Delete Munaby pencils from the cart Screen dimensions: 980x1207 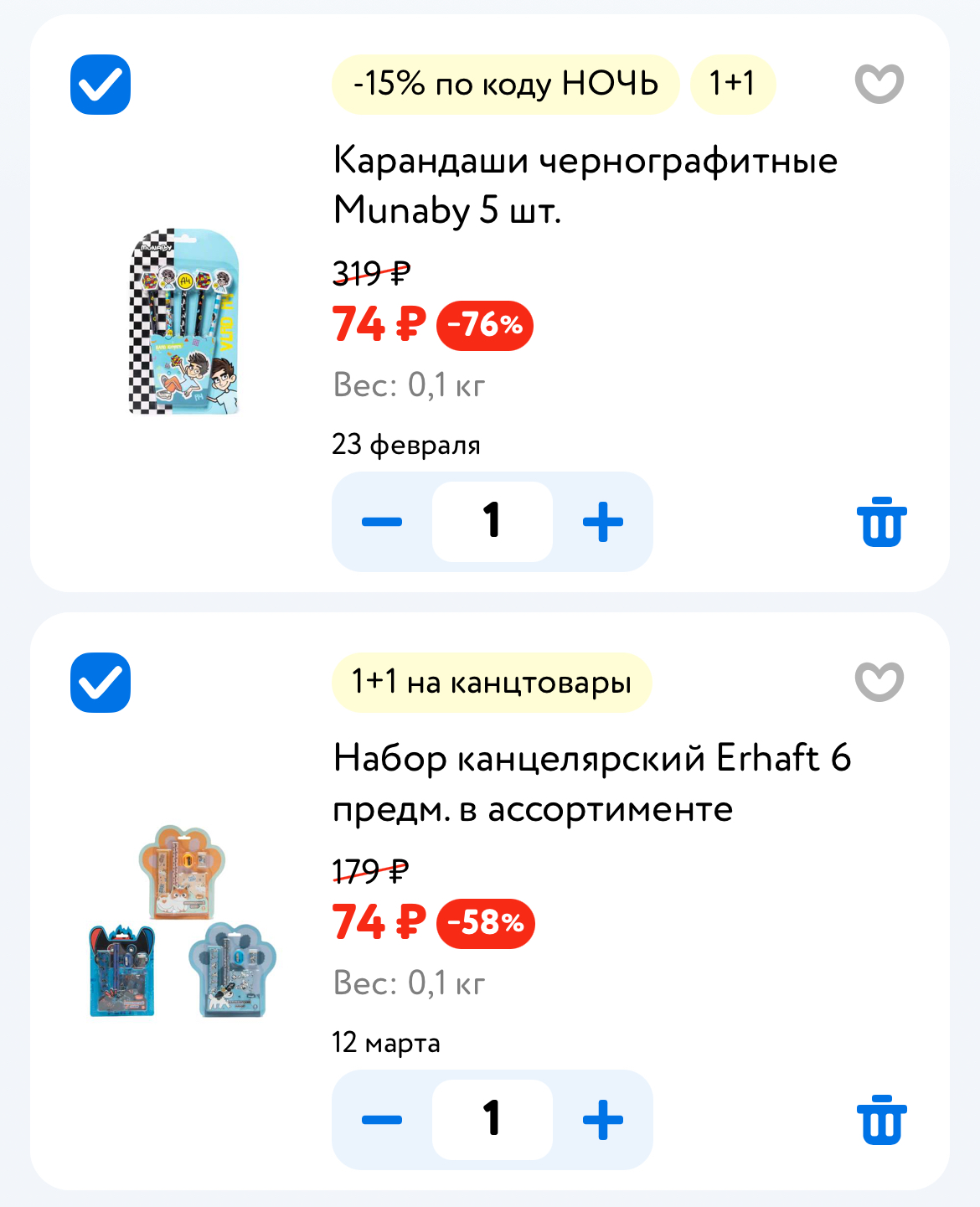pyautogui.click(x=881, y=522)
